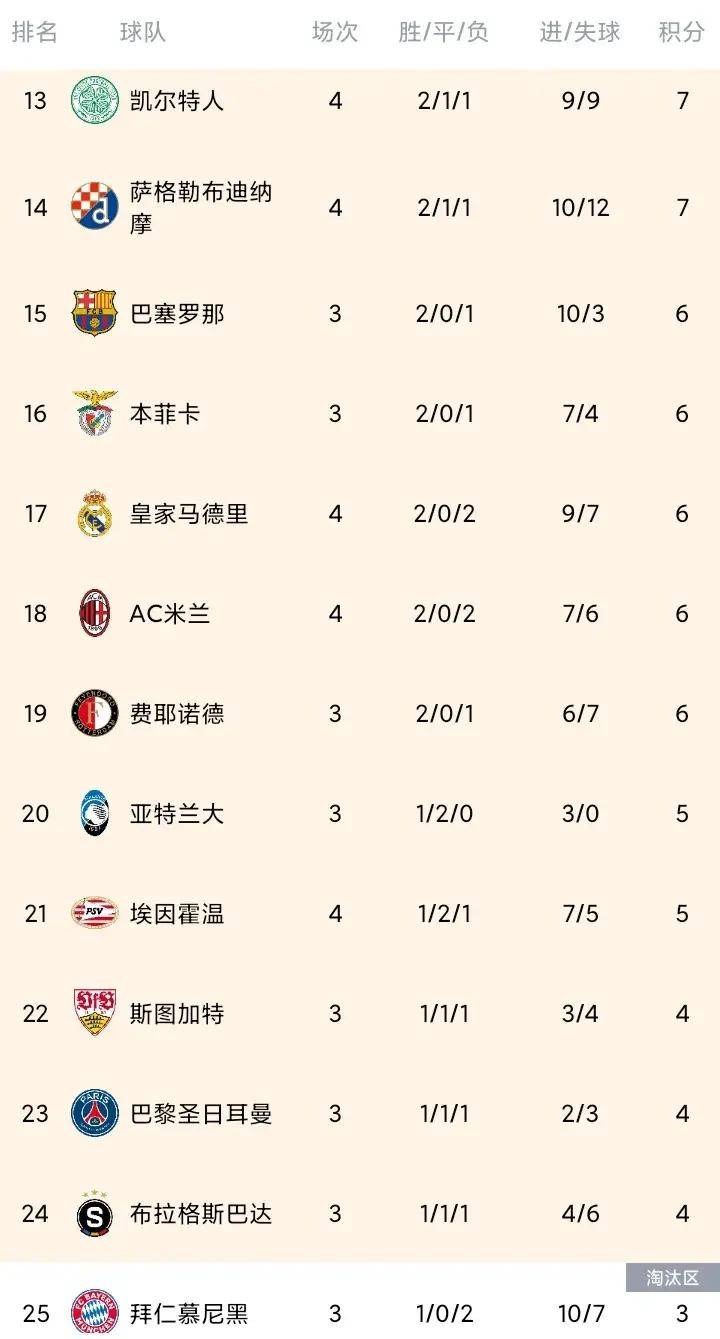Select 布拉格斯巴达 in the standings

point(200,1214)
